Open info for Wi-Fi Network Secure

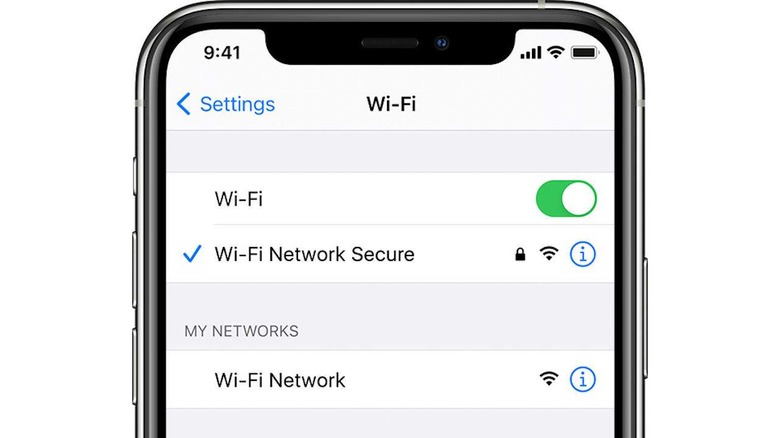(x=582, y=254)
